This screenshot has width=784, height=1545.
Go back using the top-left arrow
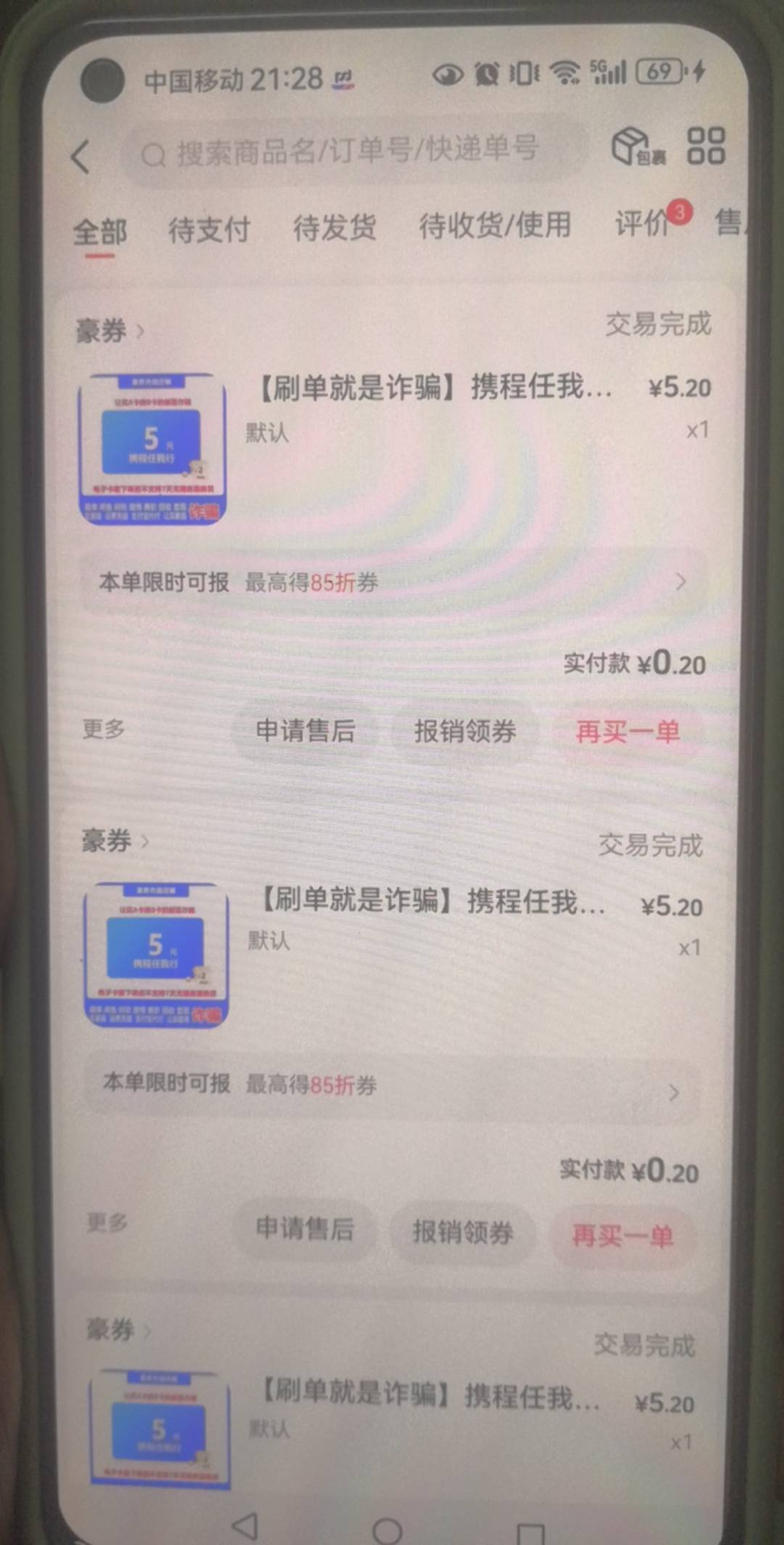(x=81, y=155)
